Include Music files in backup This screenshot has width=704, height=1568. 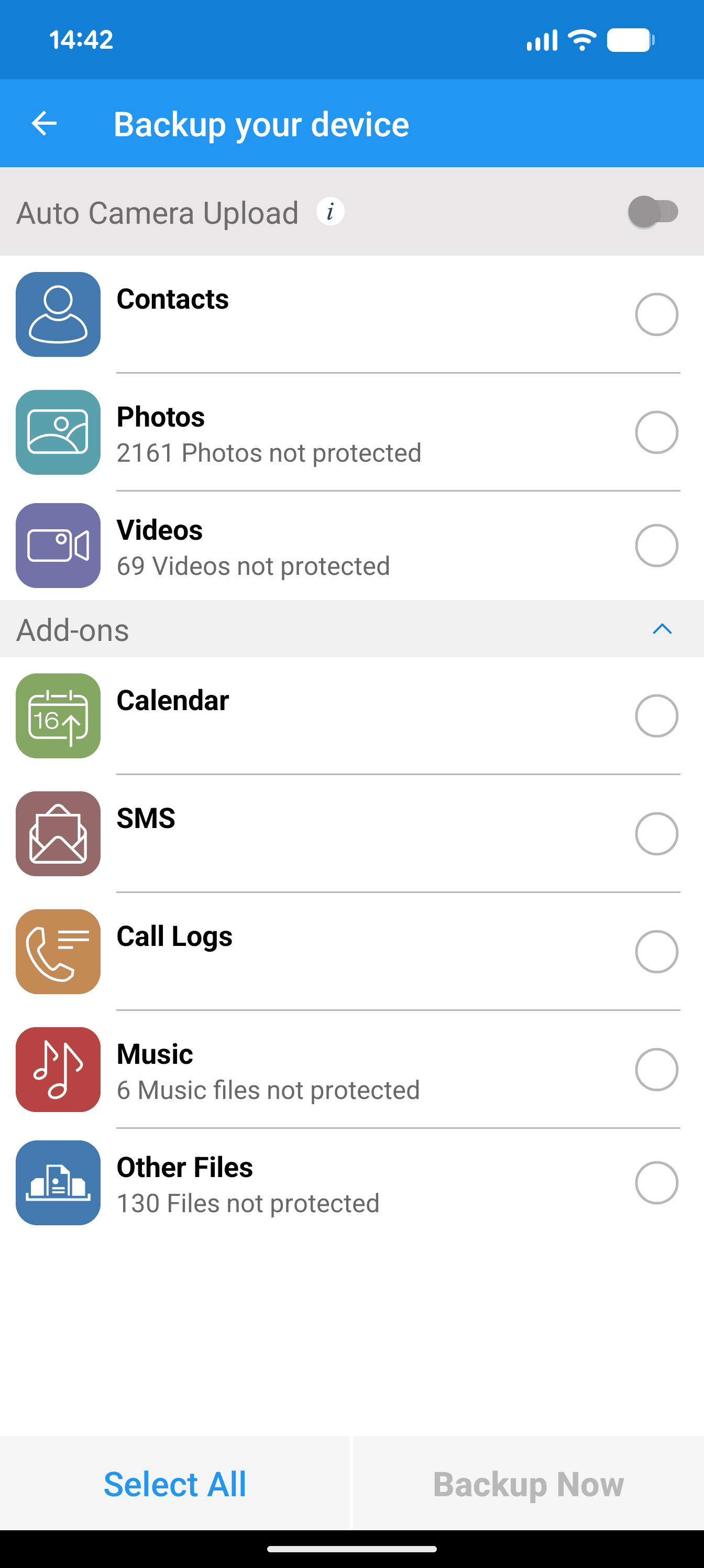[656, 1070]
